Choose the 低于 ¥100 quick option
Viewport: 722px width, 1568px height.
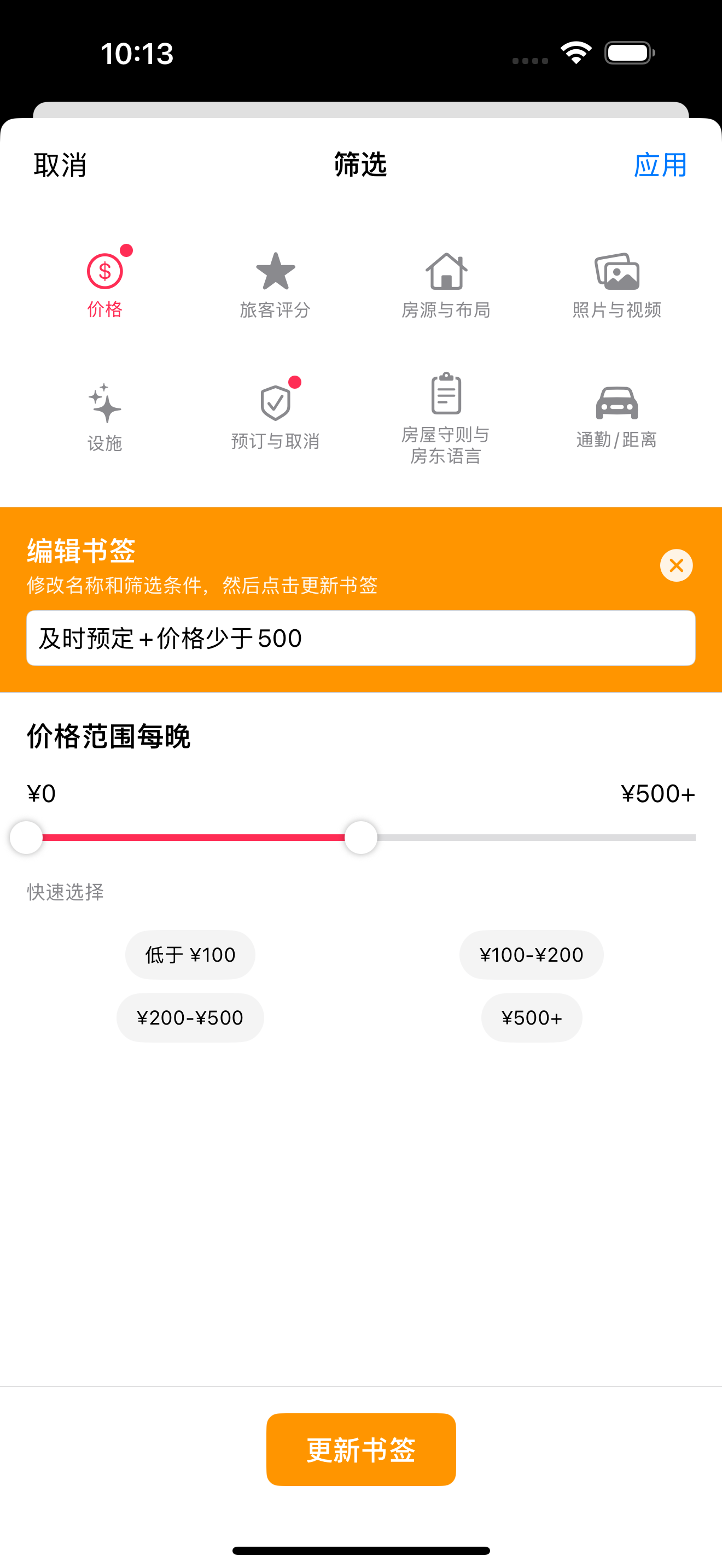(x=190, y=955)
